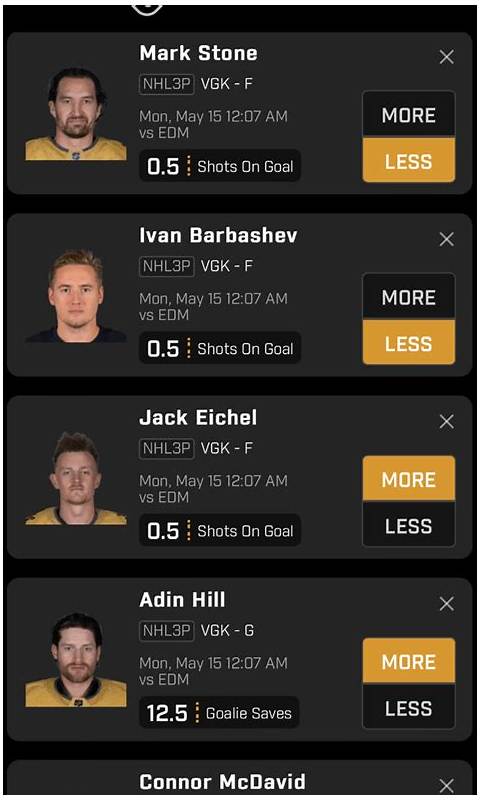Remove Mark Stone from the entry
Viewport: 480px width, 800px height.
click(446, 57)
